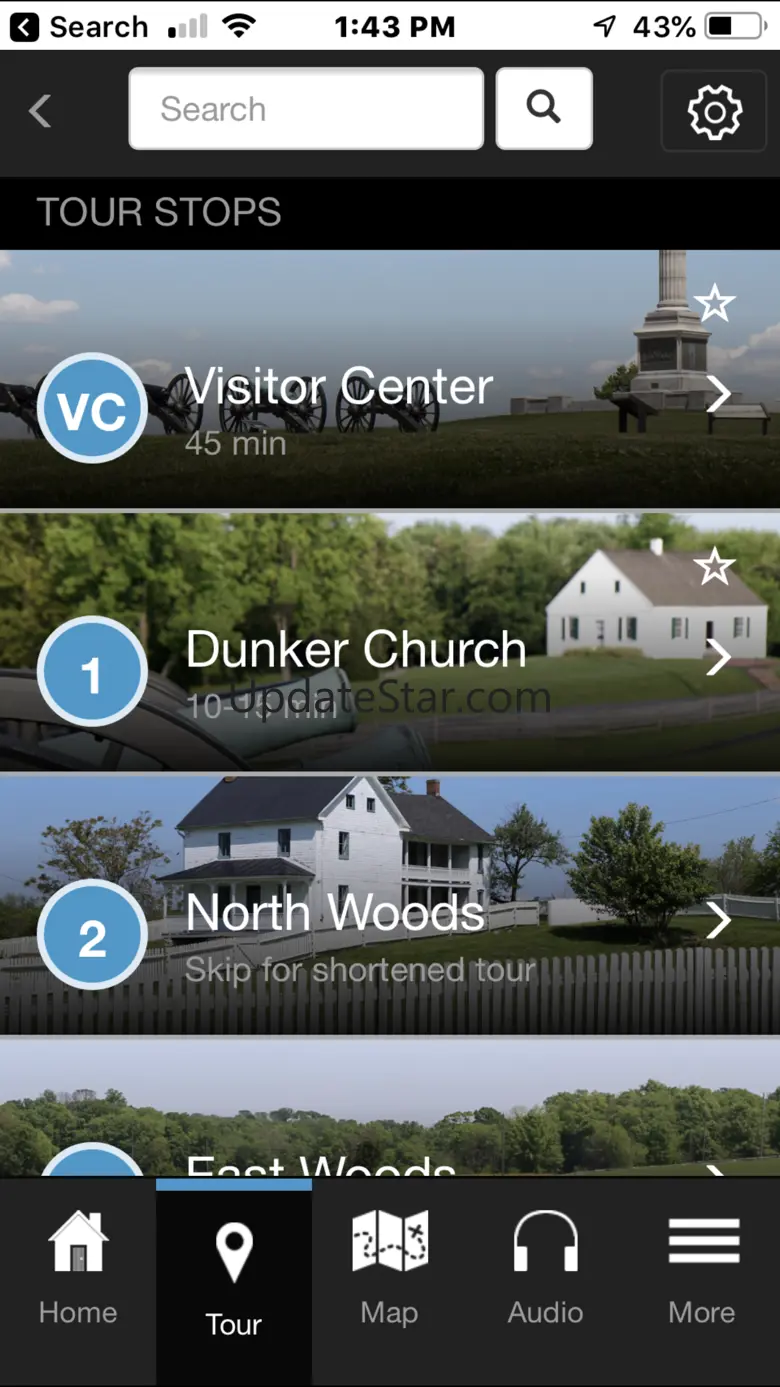Viewport: 780px width, 1387px height.
Task: Submit search with the magnifier button
Action: pos(544,109)
